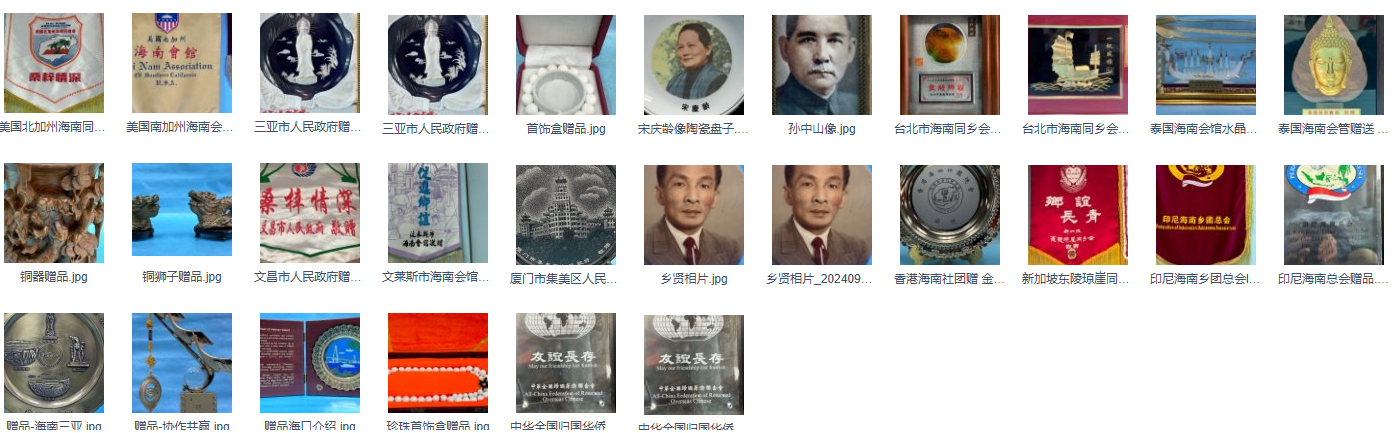Open the 泰国海南会管赠送 Buddha image
The height and width of the screenshot is (433, 1400).
1334,63
